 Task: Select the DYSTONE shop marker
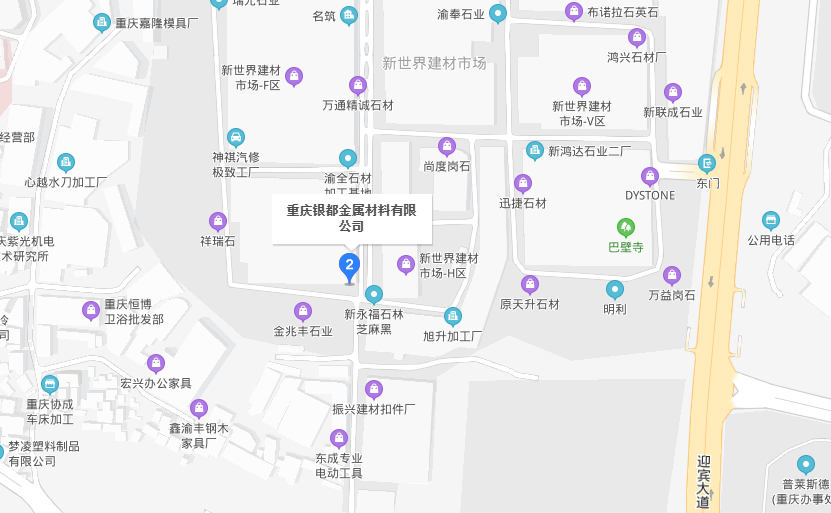[650, 176]
